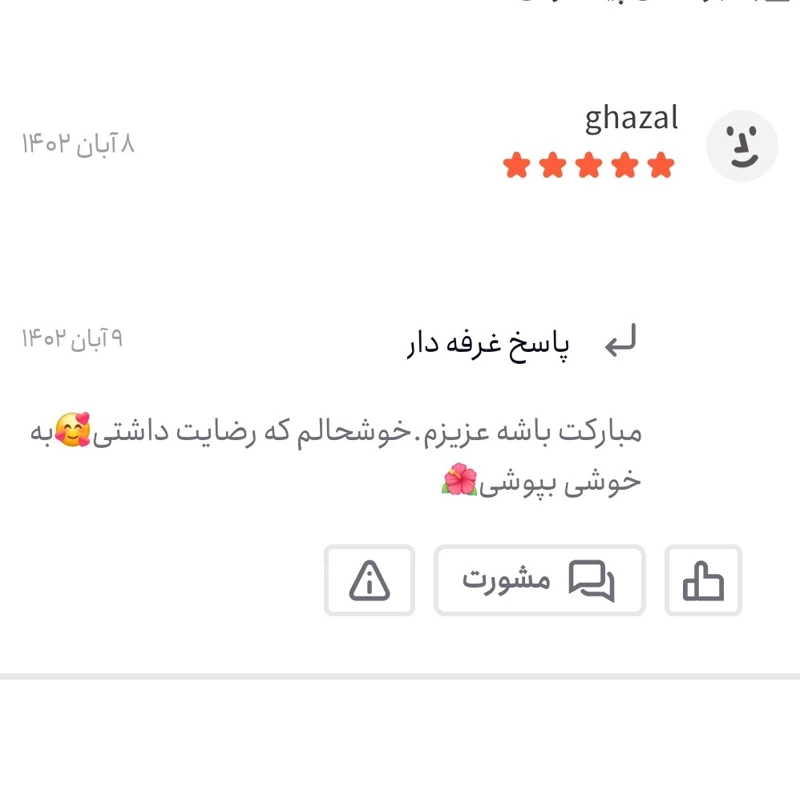Like ghazal's review with the thumbs-up button

pyautogui.click(x=703, y=580)
